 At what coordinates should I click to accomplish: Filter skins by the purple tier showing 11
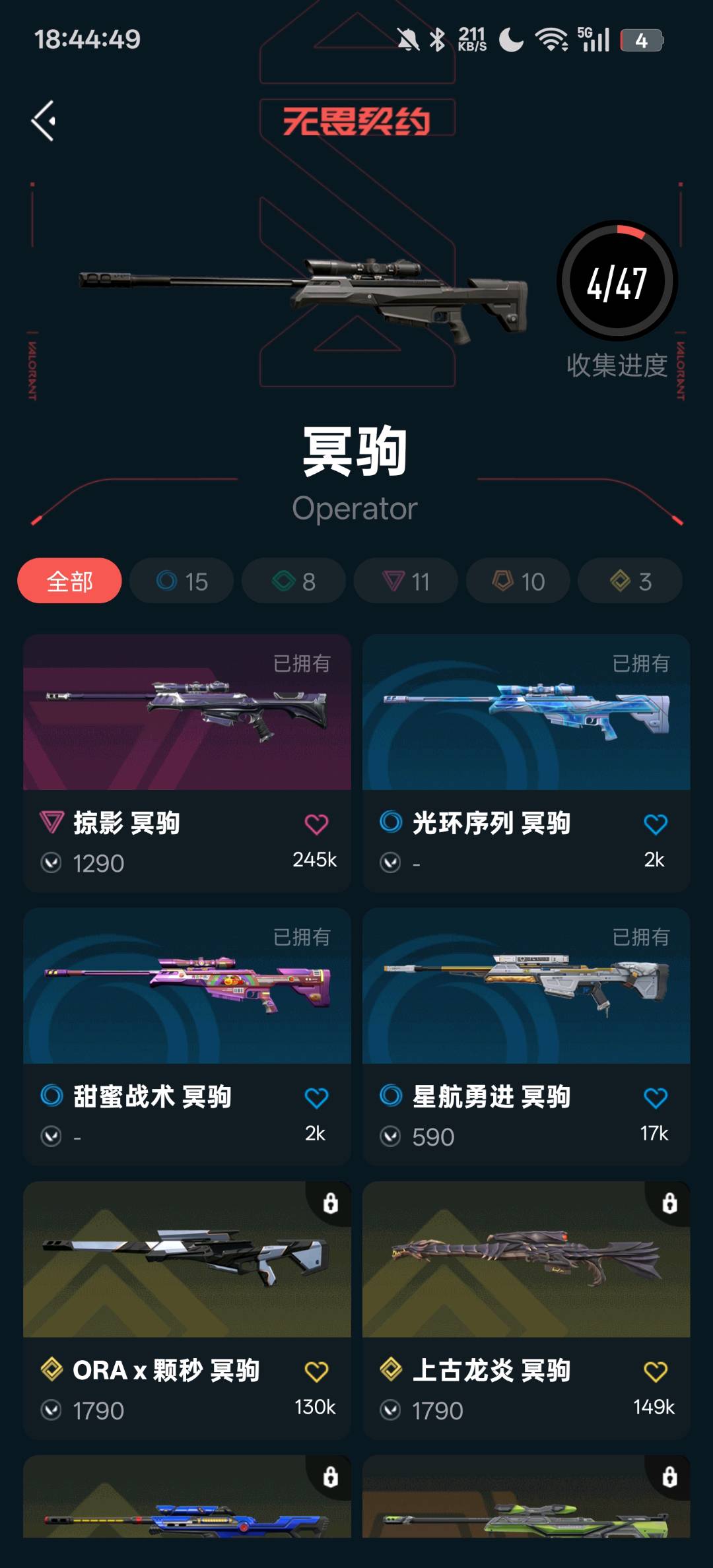pyautogui.click(x=405, y=581)
